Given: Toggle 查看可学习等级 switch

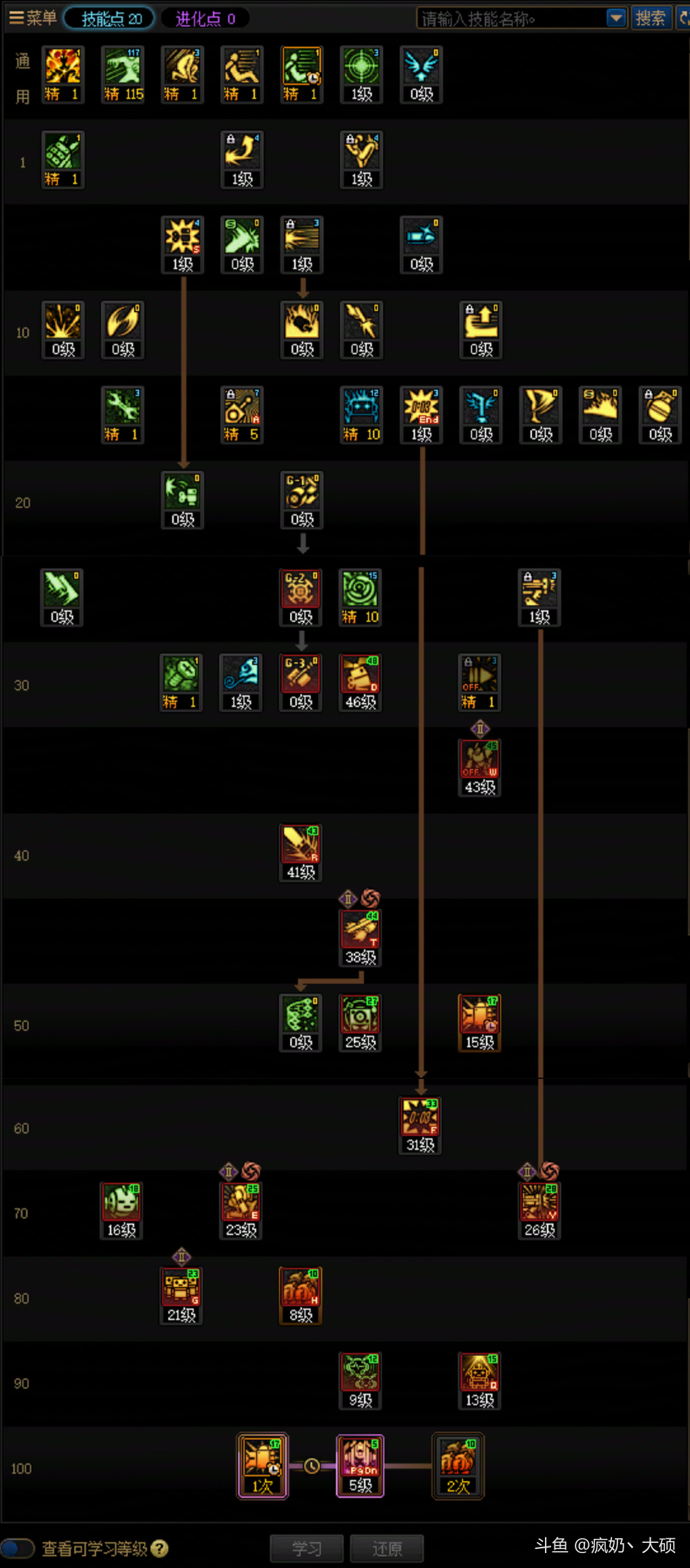Looking at the screenshot, I should (18, 1548).
